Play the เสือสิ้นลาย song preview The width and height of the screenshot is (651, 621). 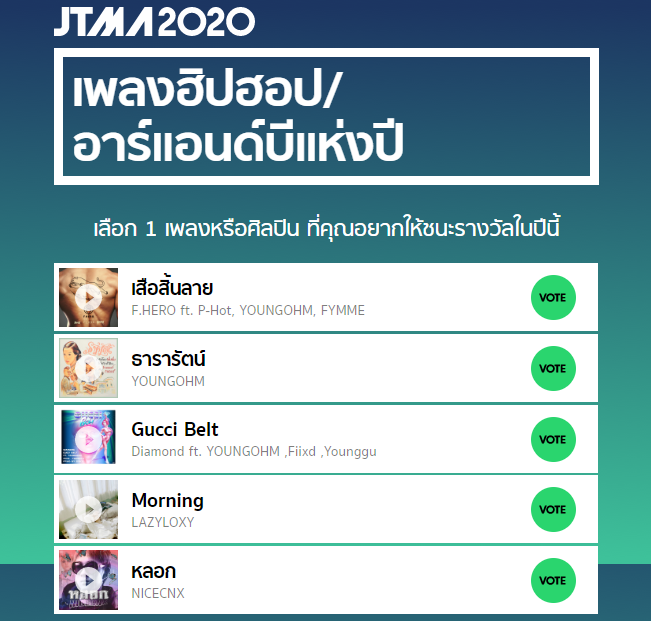tap(88, 298)
